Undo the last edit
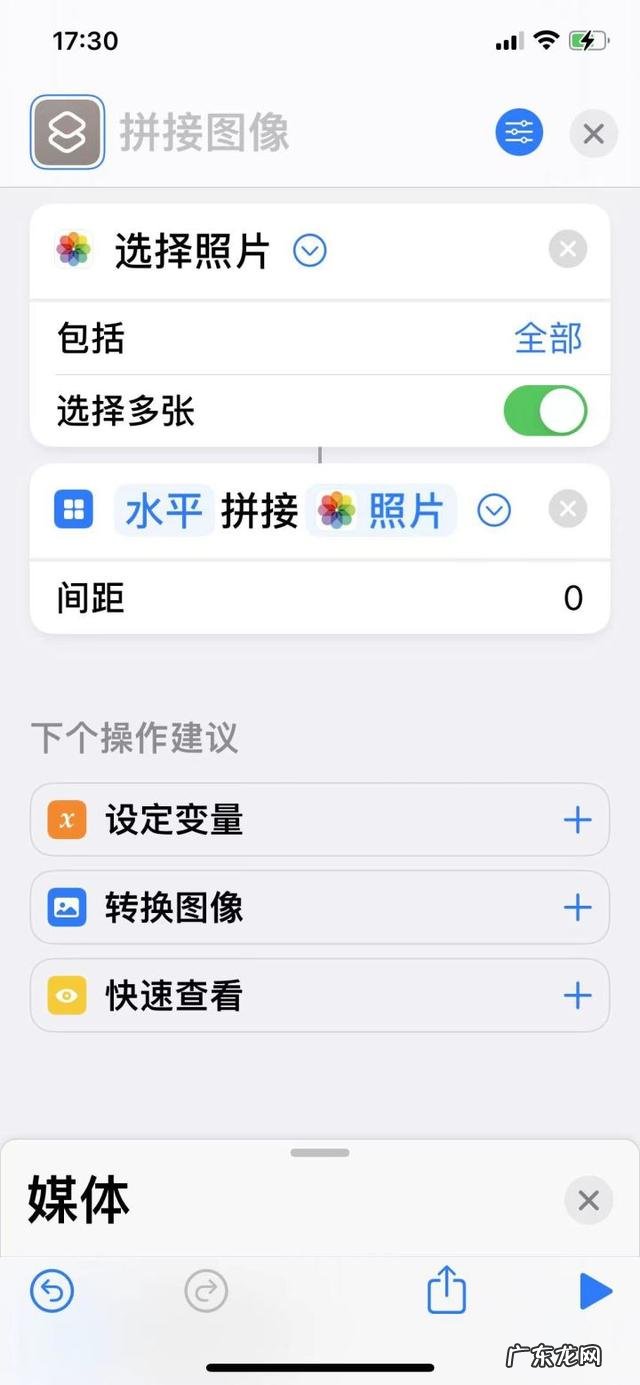This screenshot has height=1385, width=640. click(52, 1292)
